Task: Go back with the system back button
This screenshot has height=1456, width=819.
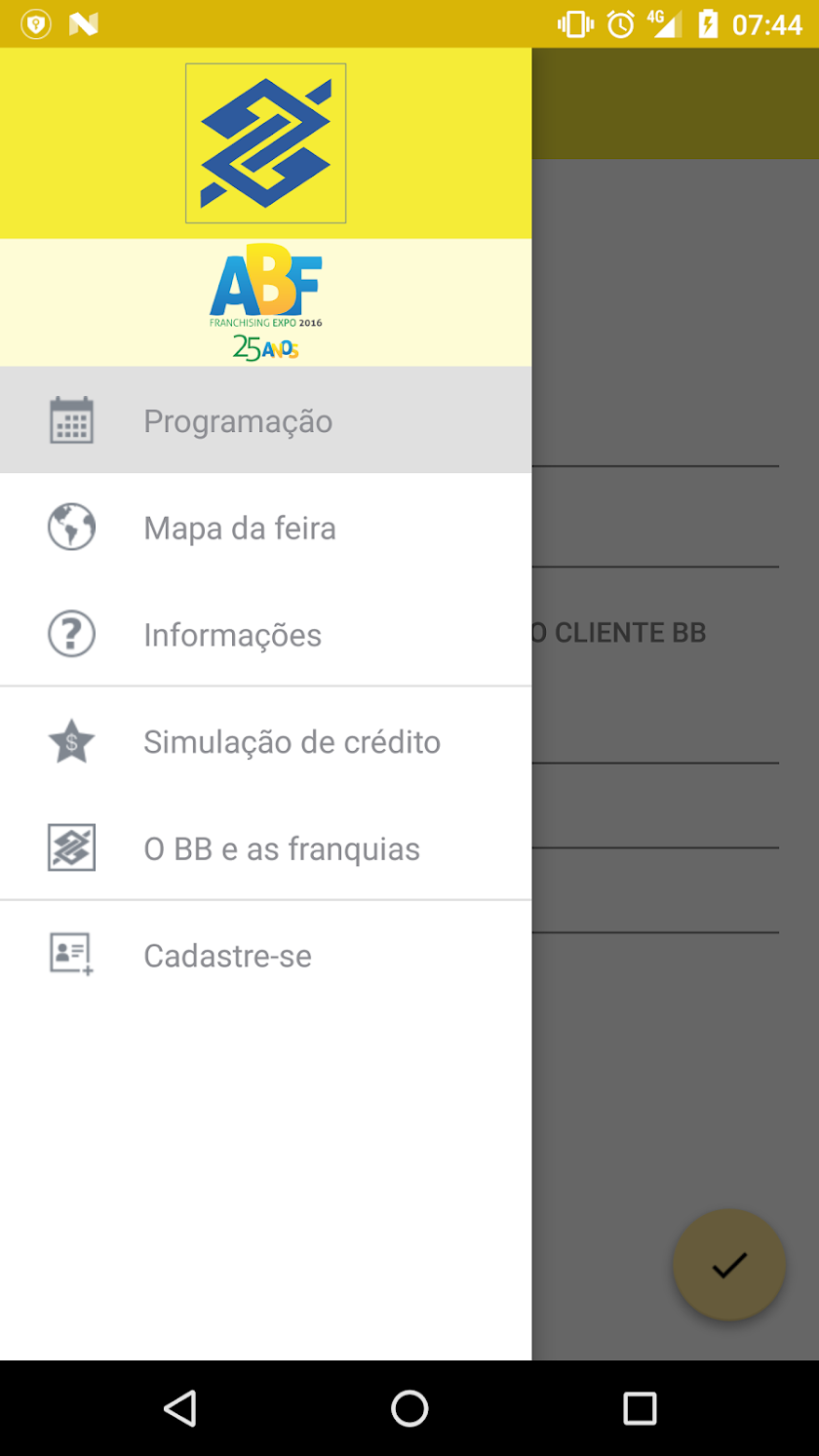Action: tap(180, 1408)
